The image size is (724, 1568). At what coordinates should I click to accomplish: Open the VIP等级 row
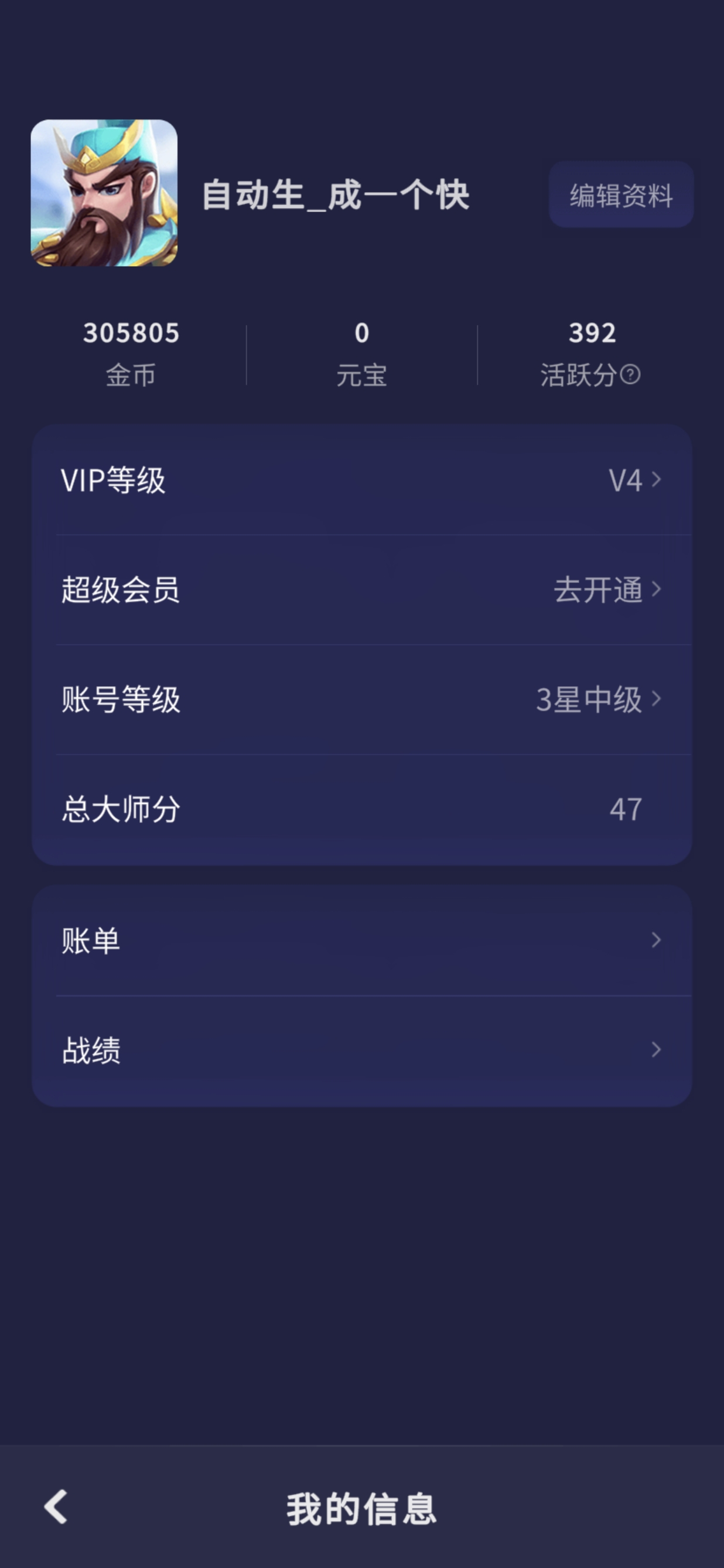click(x=361, y=480)
